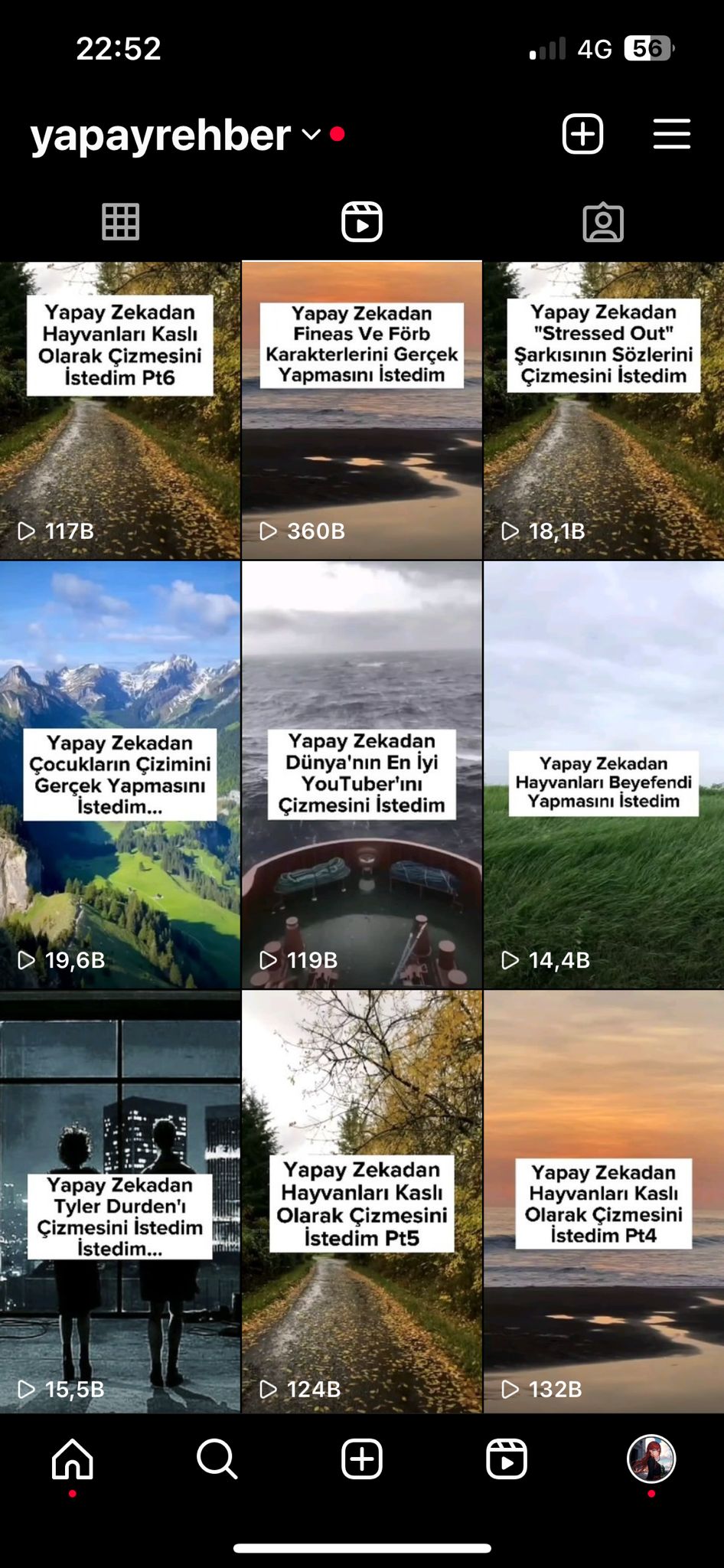The height and width of the screenshot is (1568, 724).
Task: Tap the create new post plus icon at top
Action: click(x=583, y=134)
